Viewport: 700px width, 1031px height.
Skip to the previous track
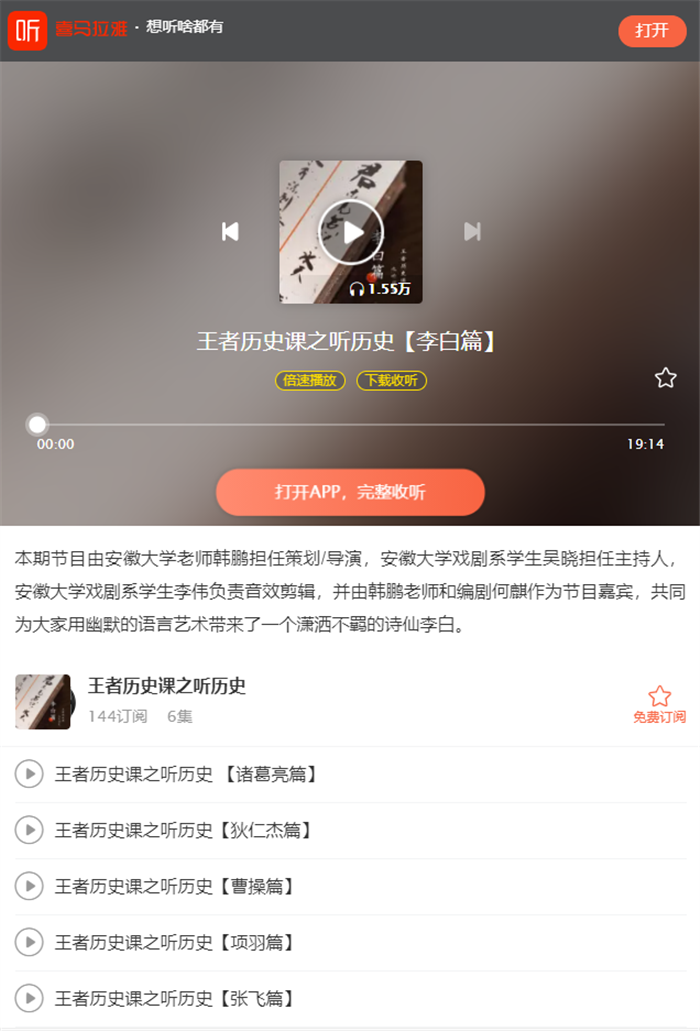click(230, 232)
